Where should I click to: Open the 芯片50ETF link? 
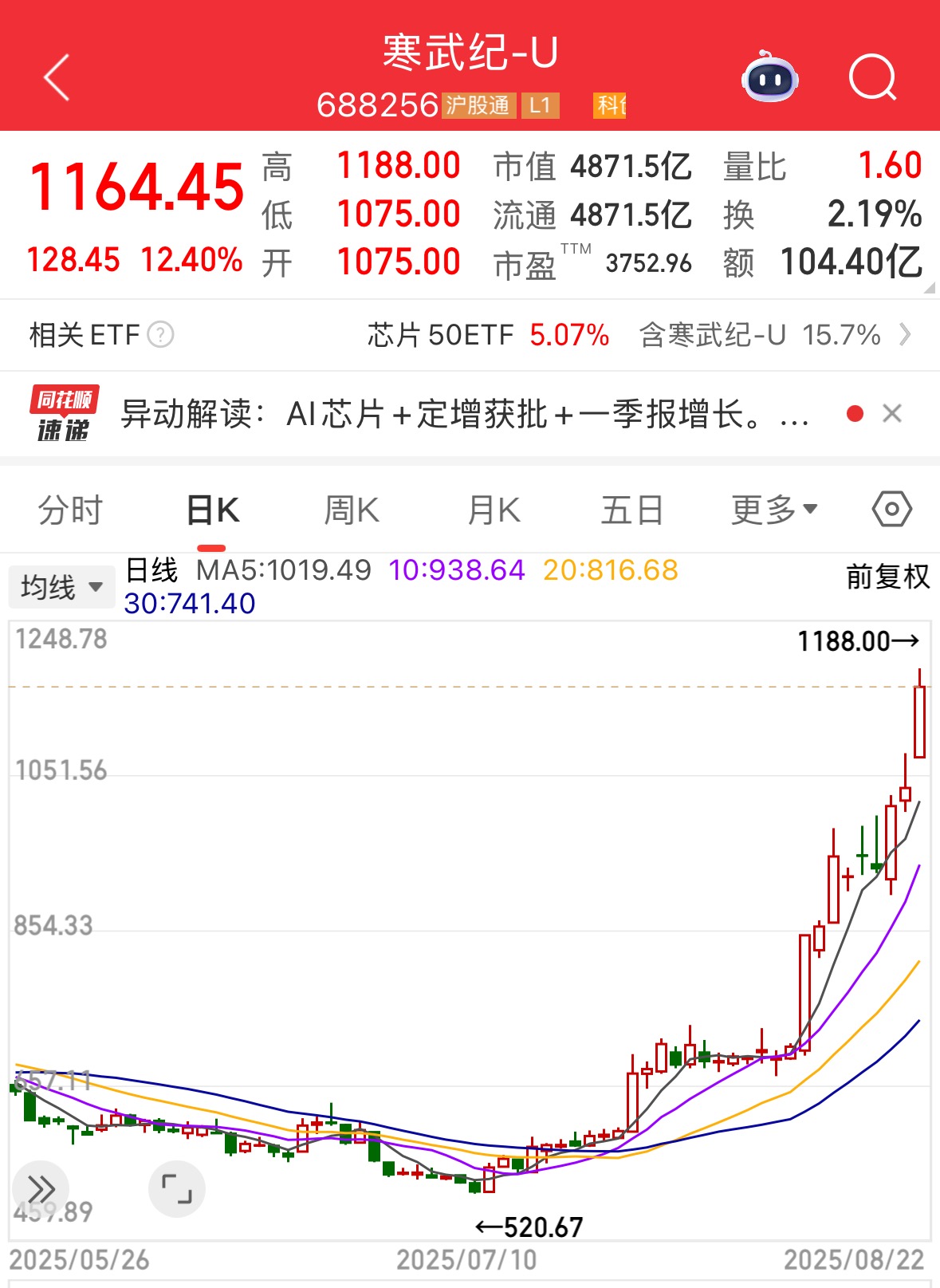437,336
